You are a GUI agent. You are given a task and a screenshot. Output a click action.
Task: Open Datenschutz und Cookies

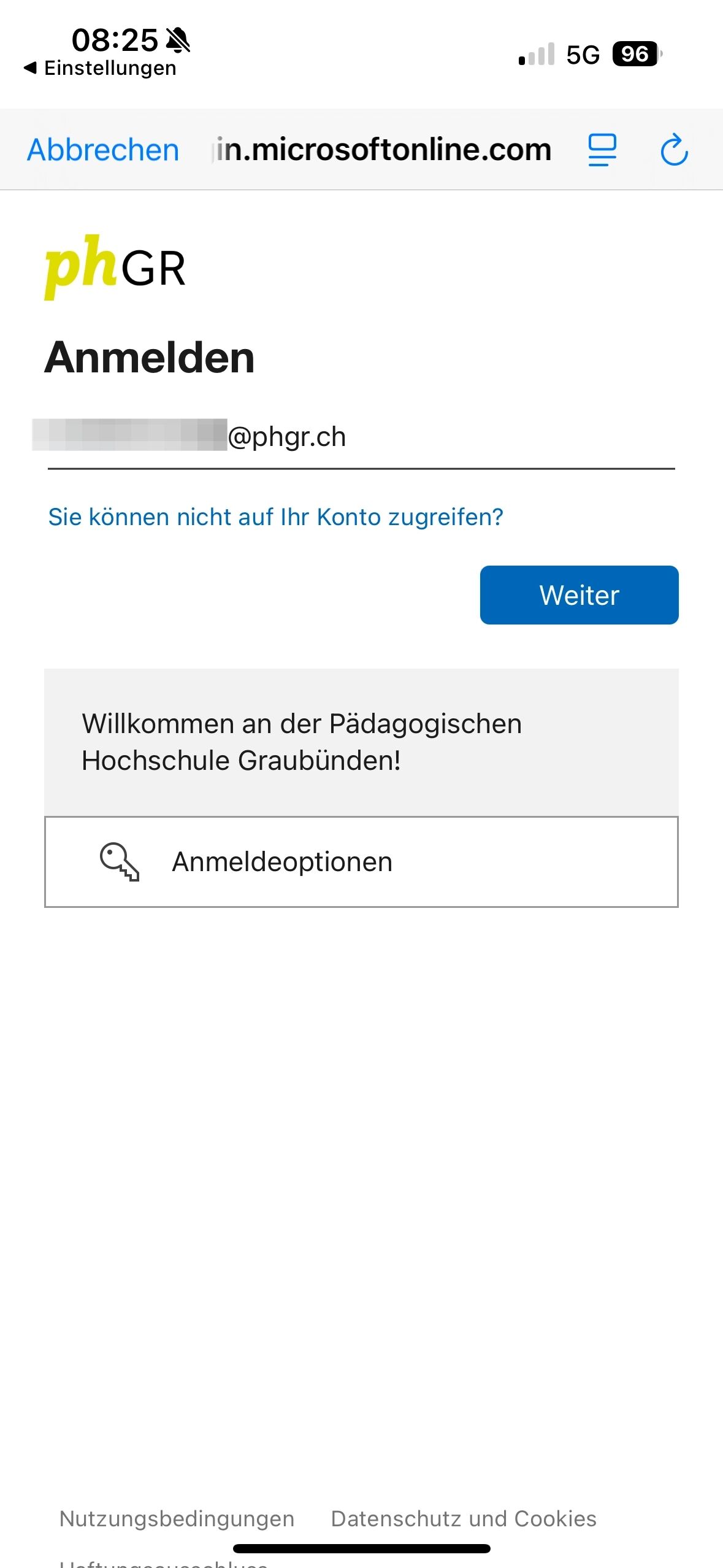(464, 1519)
